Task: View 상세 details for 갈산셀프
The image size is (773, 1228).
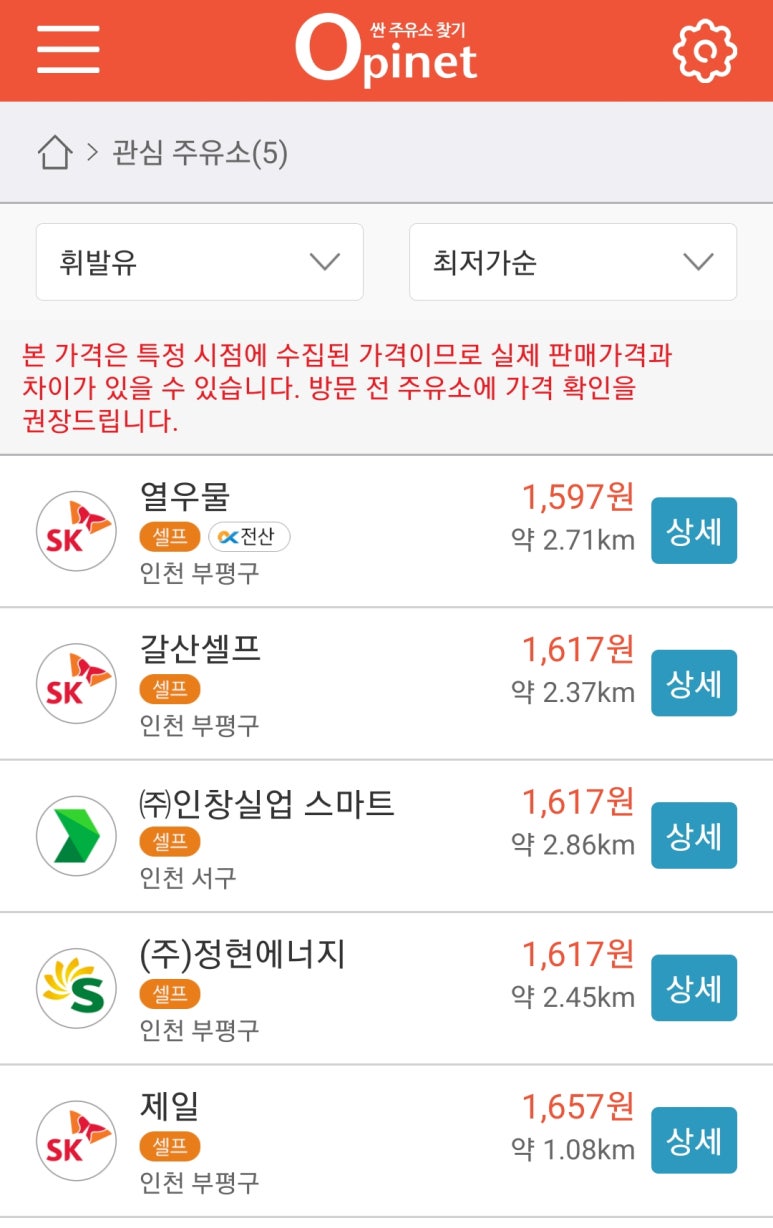Action: (x=694, y=683)
